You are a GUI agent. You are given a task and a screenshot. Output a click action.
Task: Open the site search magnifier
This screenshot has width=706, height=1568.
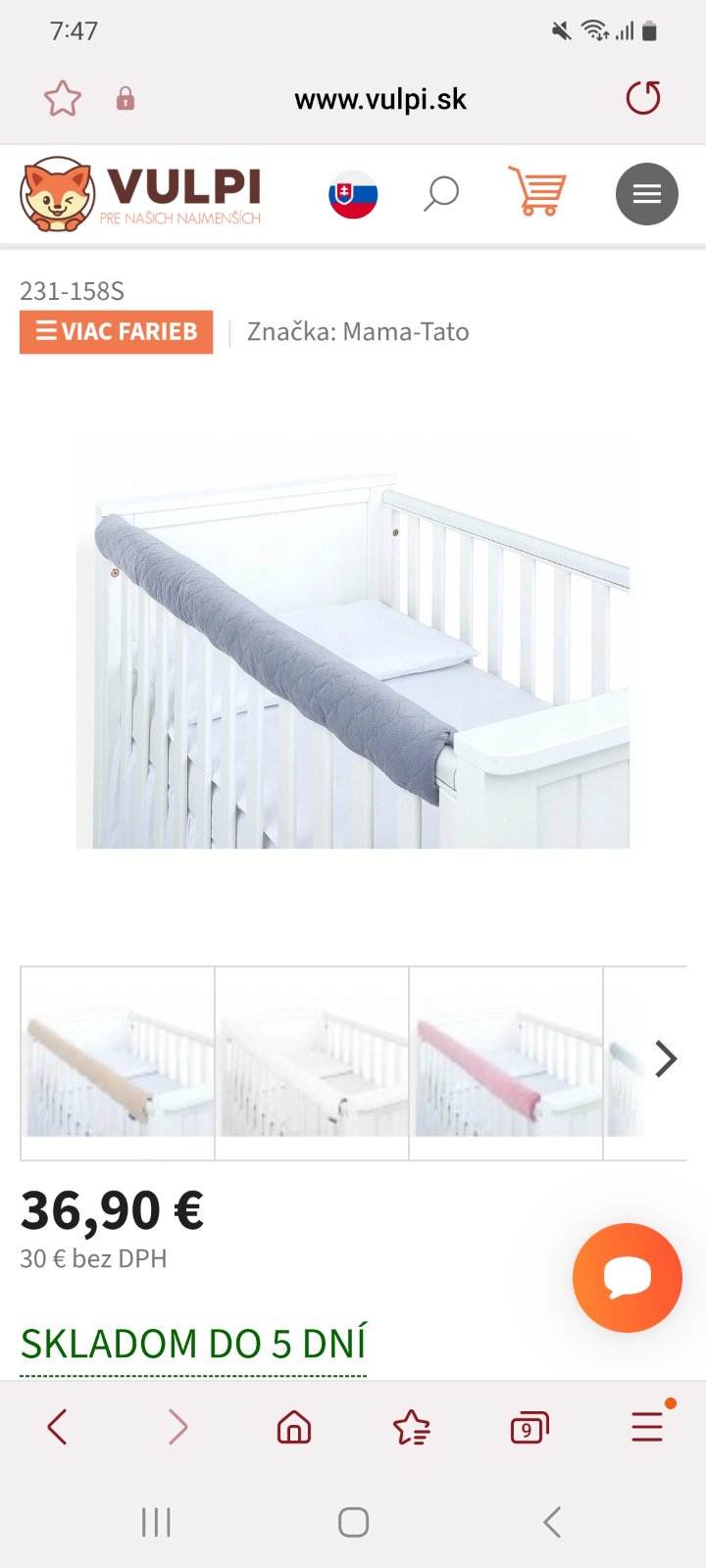[x=441, y=194]
